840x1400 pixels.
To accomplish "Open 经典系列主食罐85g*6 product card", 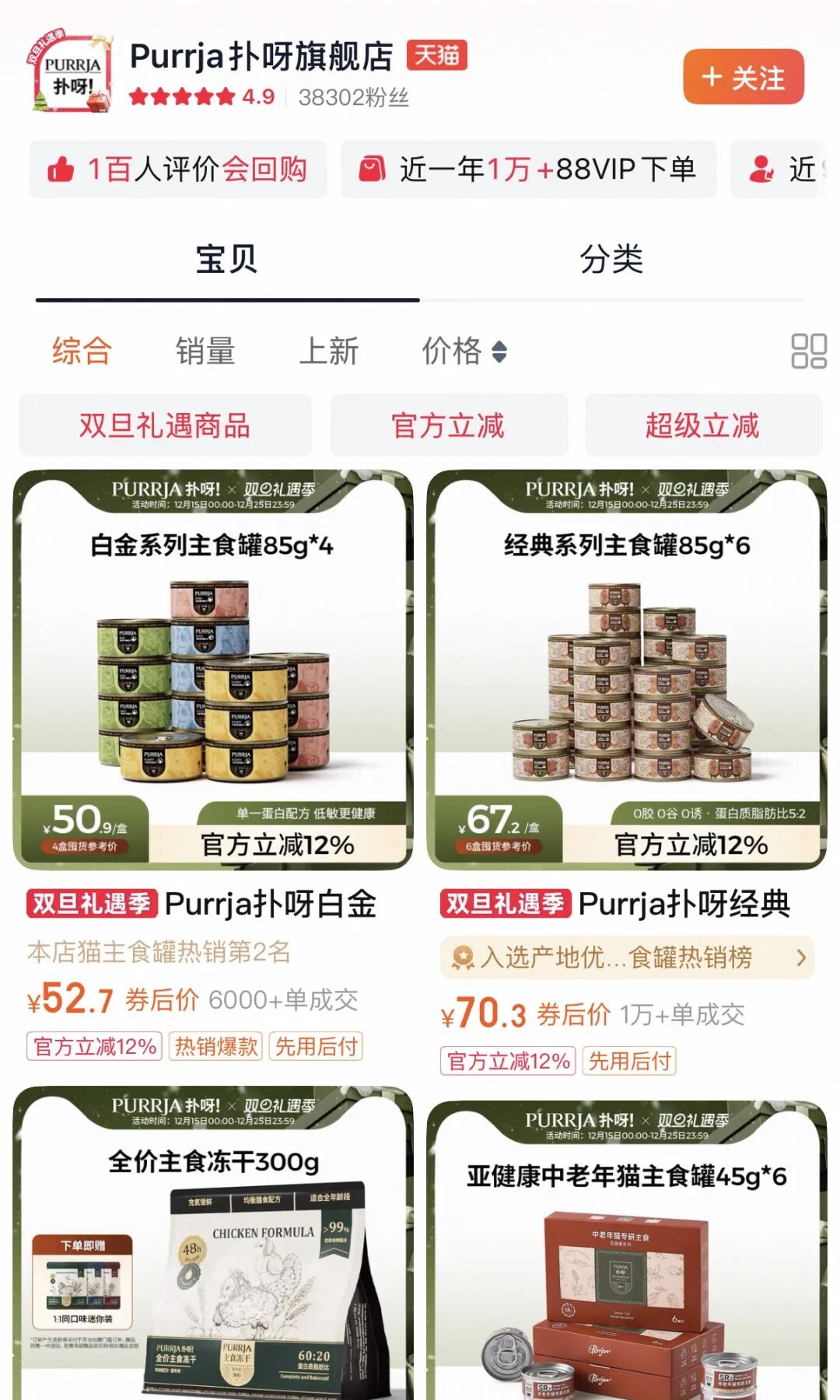I will (627, 669).
